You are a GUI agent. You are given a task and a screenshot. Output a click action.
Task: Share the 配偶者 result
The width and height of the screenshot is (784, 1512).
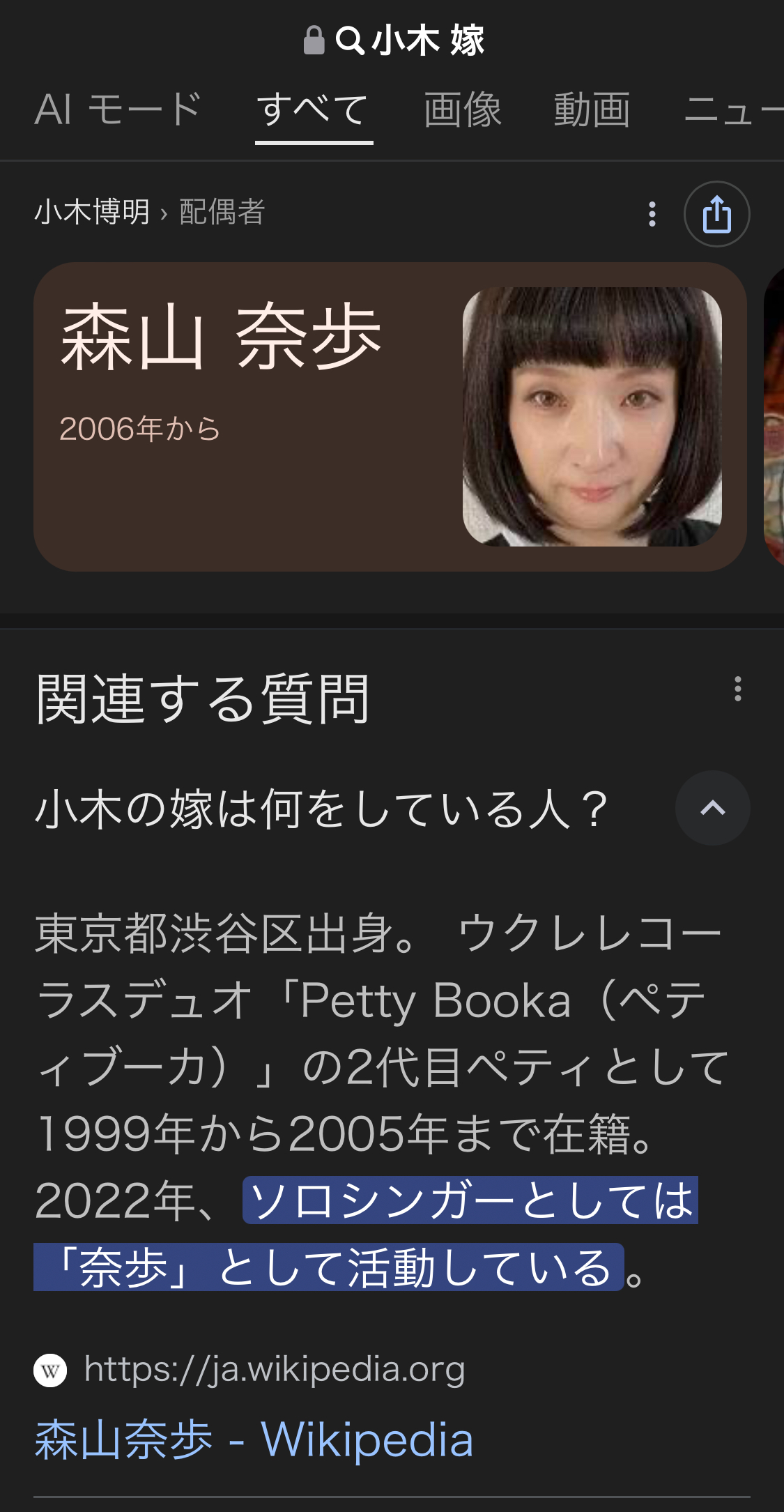716,214
